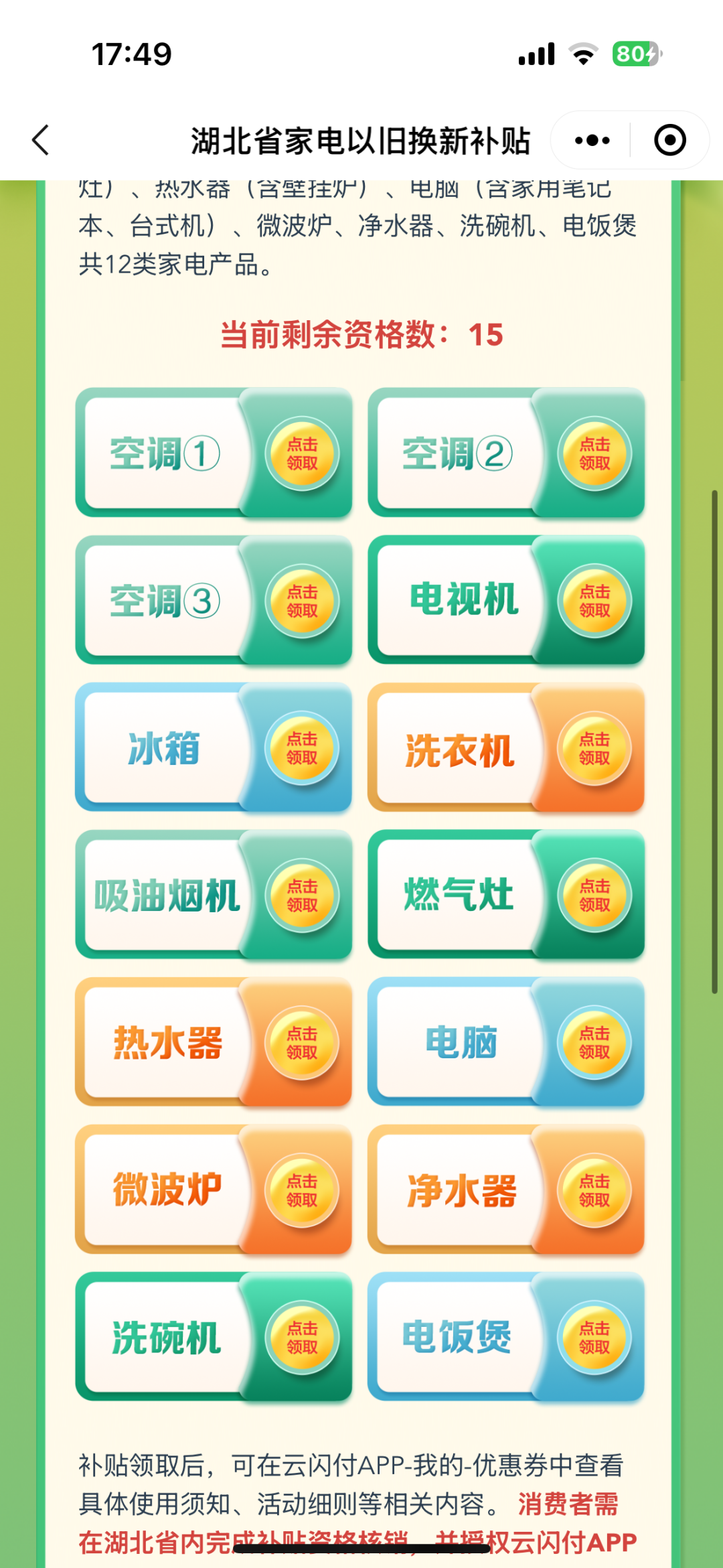723x1568 pixels.
Task: Claim the 洗衣机 subsidy
Action: click(594, 748)
